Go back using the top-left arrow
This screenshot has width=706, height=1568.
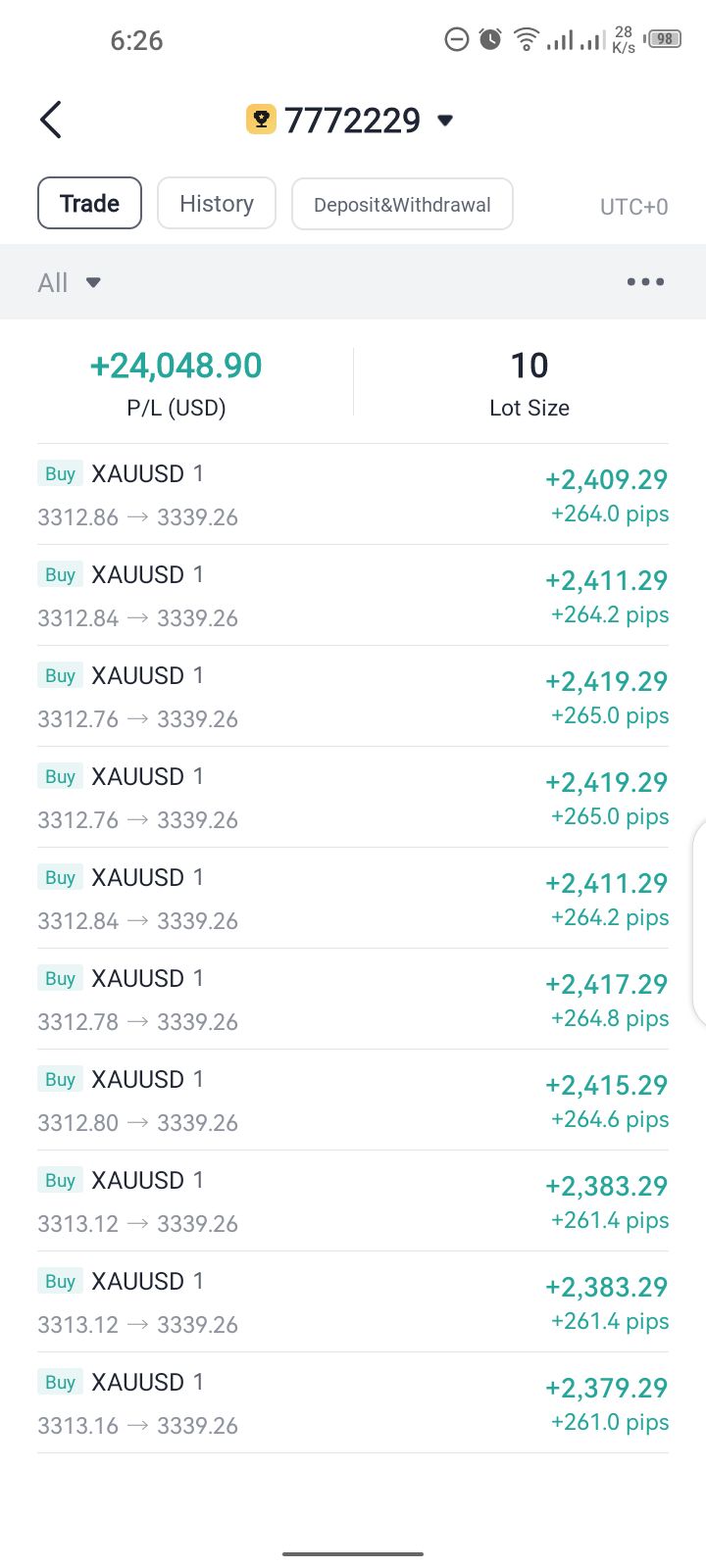click(51, 120)
